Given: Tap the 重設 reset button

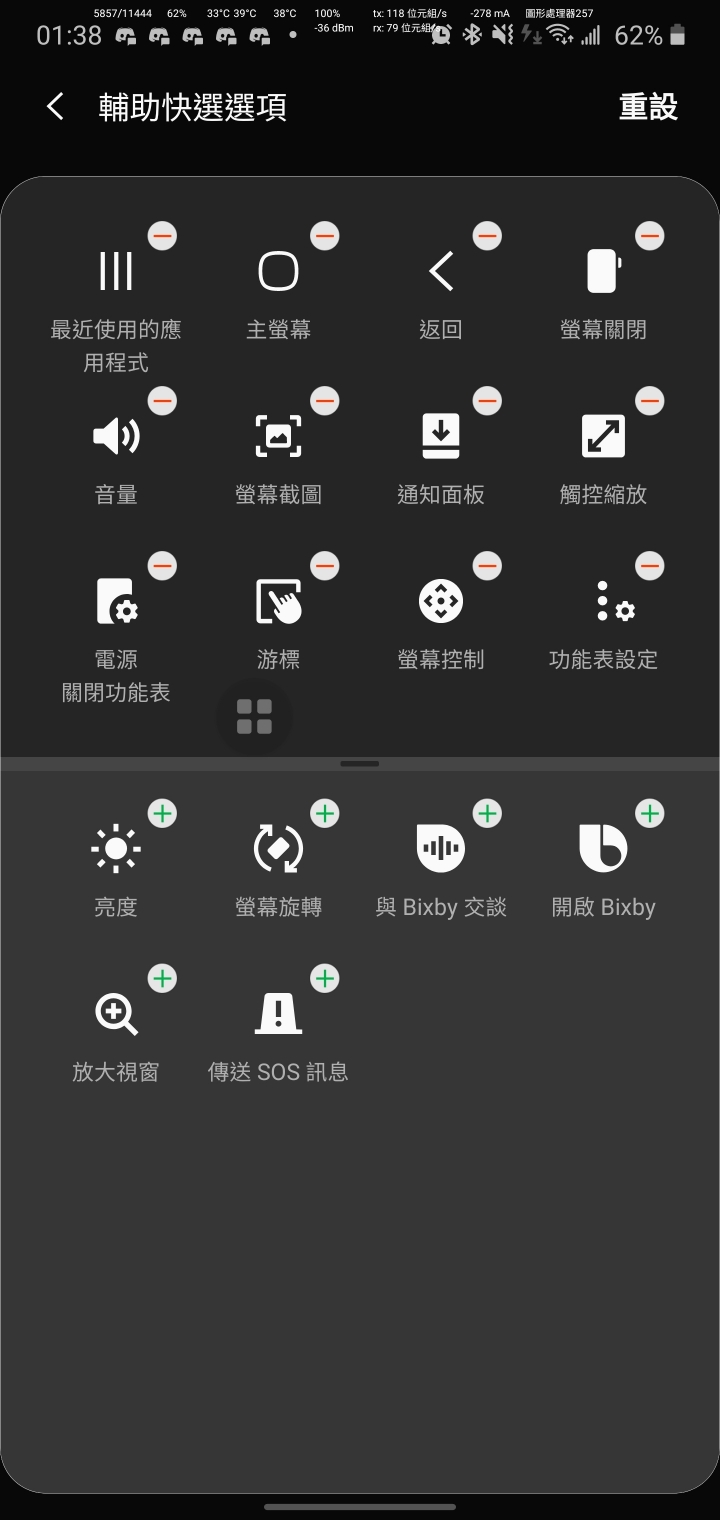Looking at the screenshot, I should 648,107.
